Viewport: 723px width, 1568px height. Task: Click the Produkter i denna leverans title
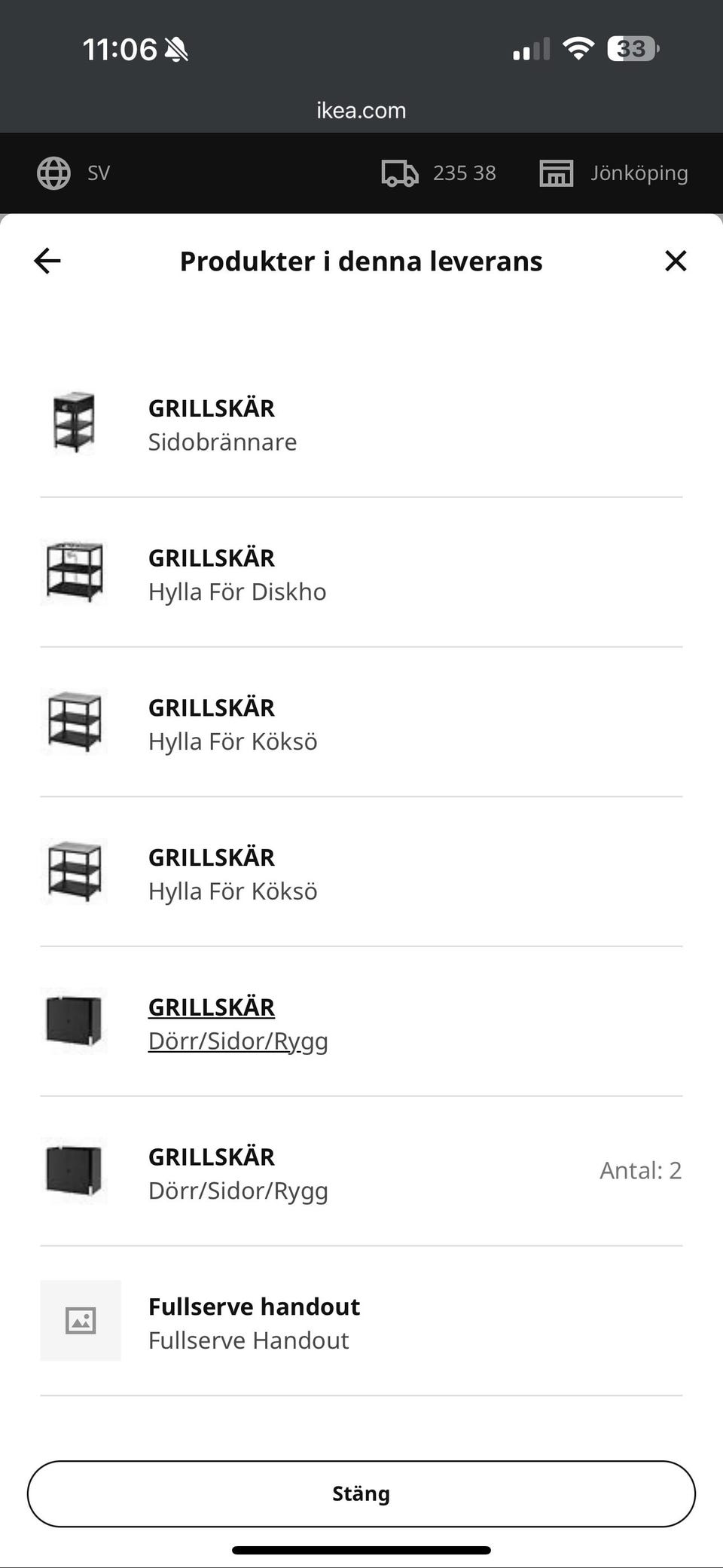pyautogui.click(x=361, y=261)
